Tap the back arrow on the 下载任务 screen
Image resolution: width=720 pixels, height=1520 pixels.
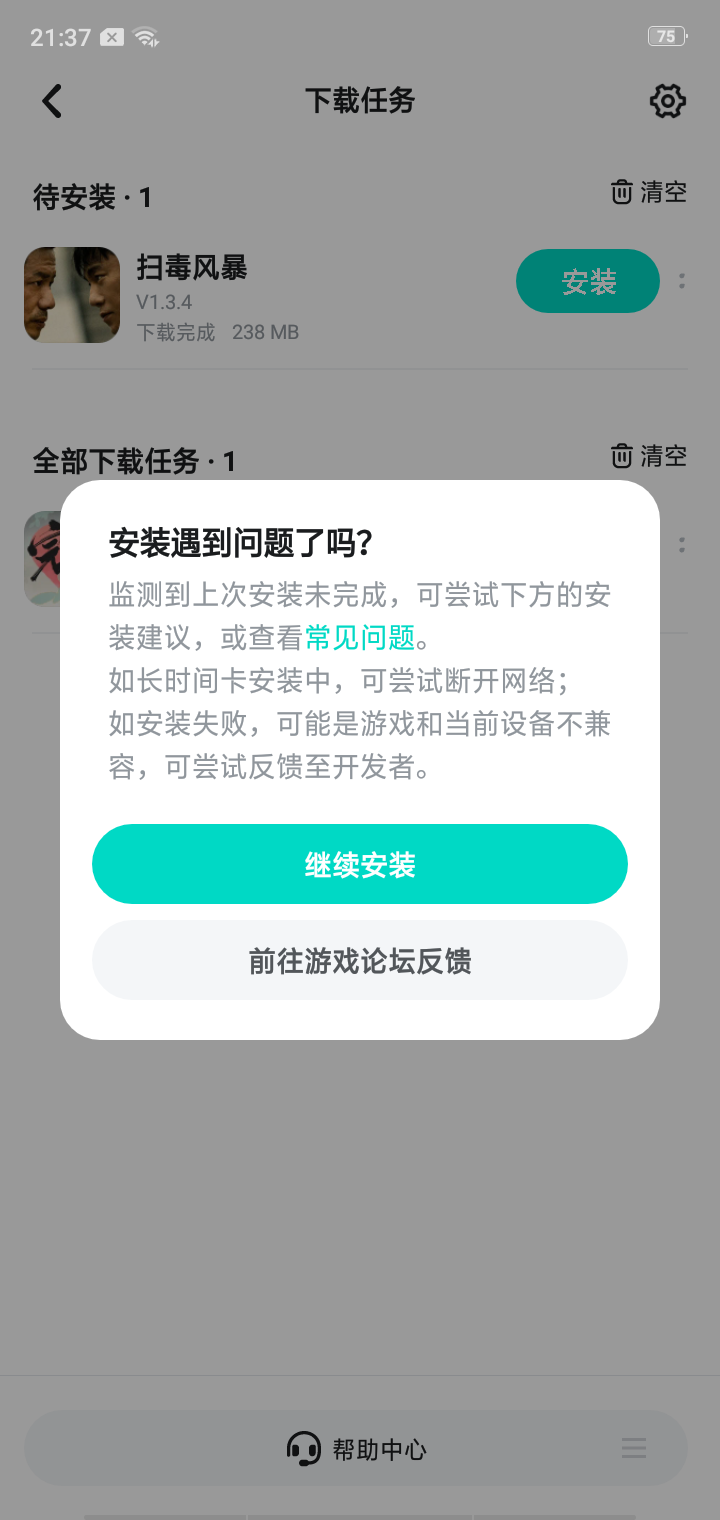point(50,101)
